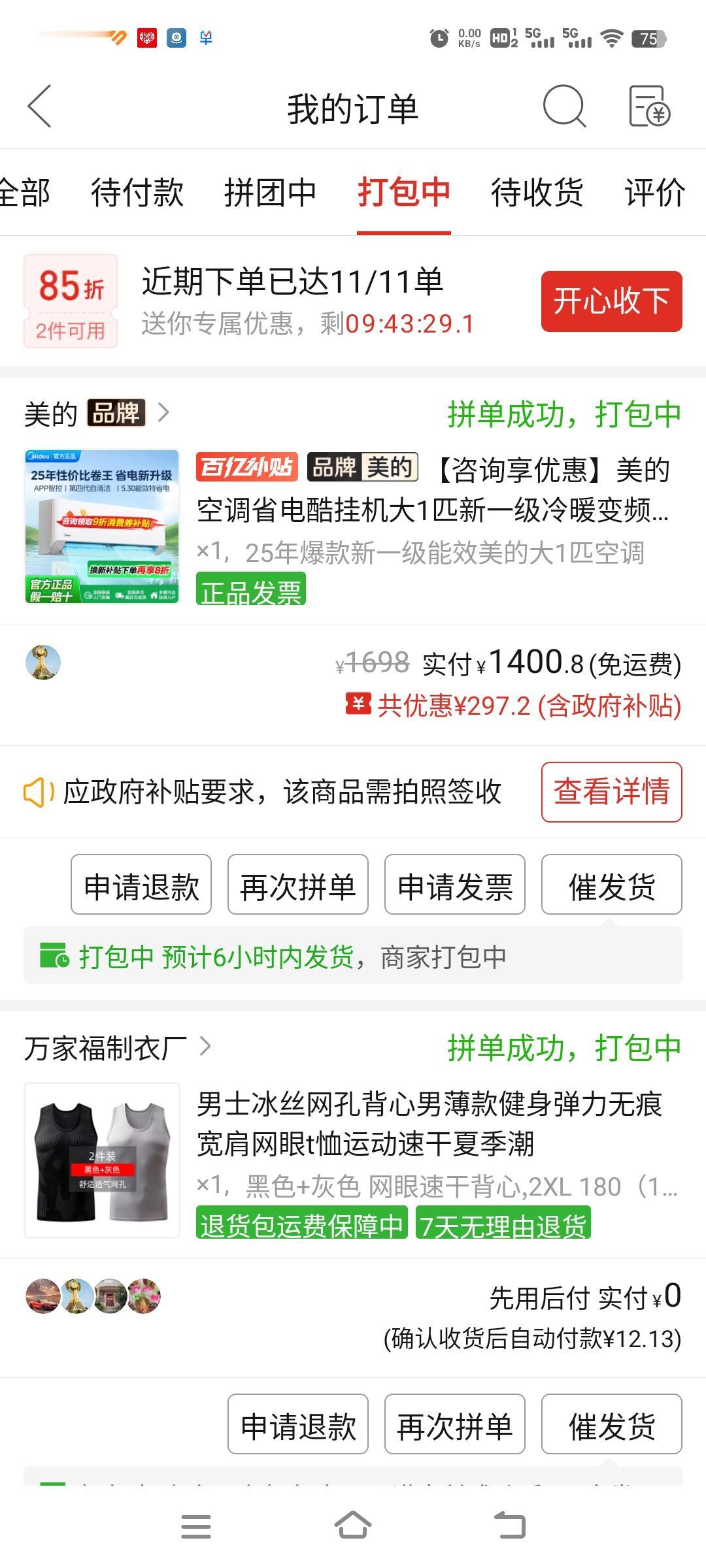Open 查看详情 for the photo signing requirement

pos(611,793)
